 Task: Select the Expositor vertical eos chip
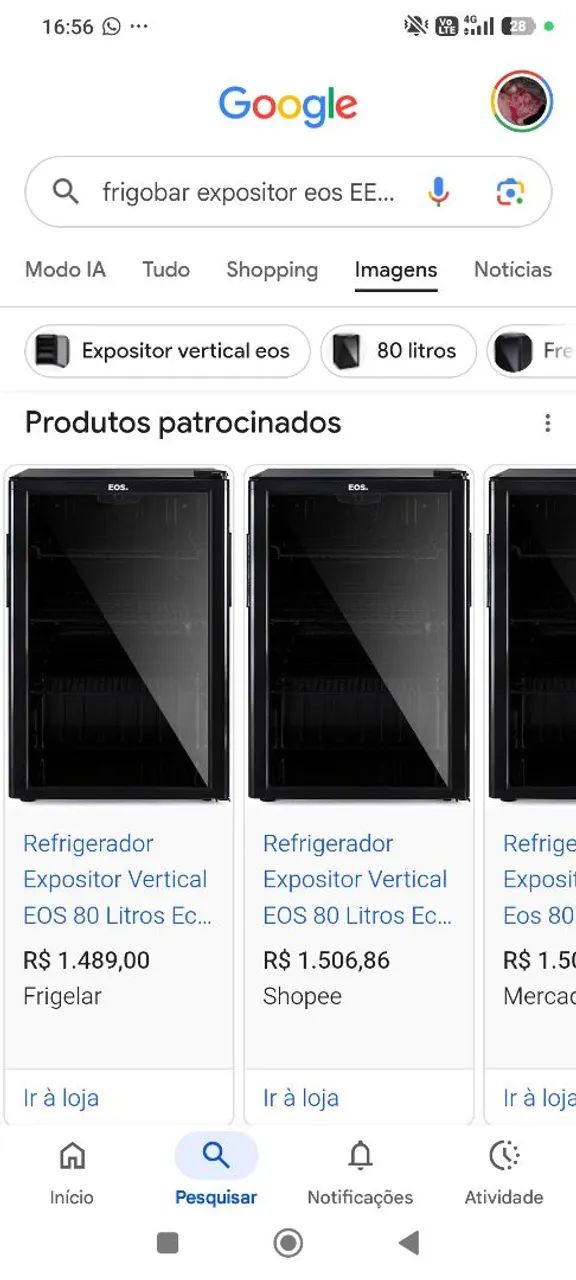pos(167,351)
